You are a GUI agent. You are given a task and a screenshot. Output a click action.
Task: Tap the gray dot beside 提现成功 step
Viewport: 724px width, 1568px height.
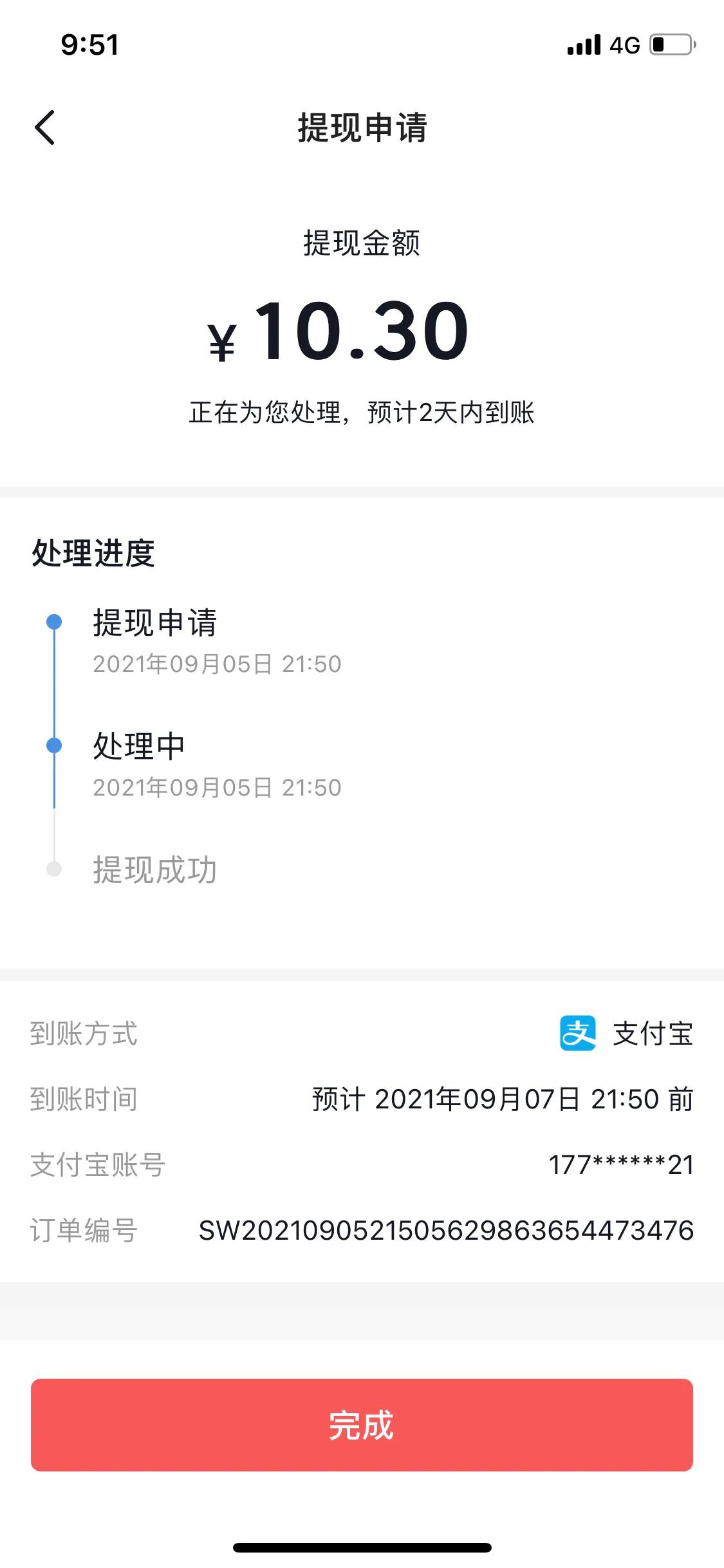(55, 868)
